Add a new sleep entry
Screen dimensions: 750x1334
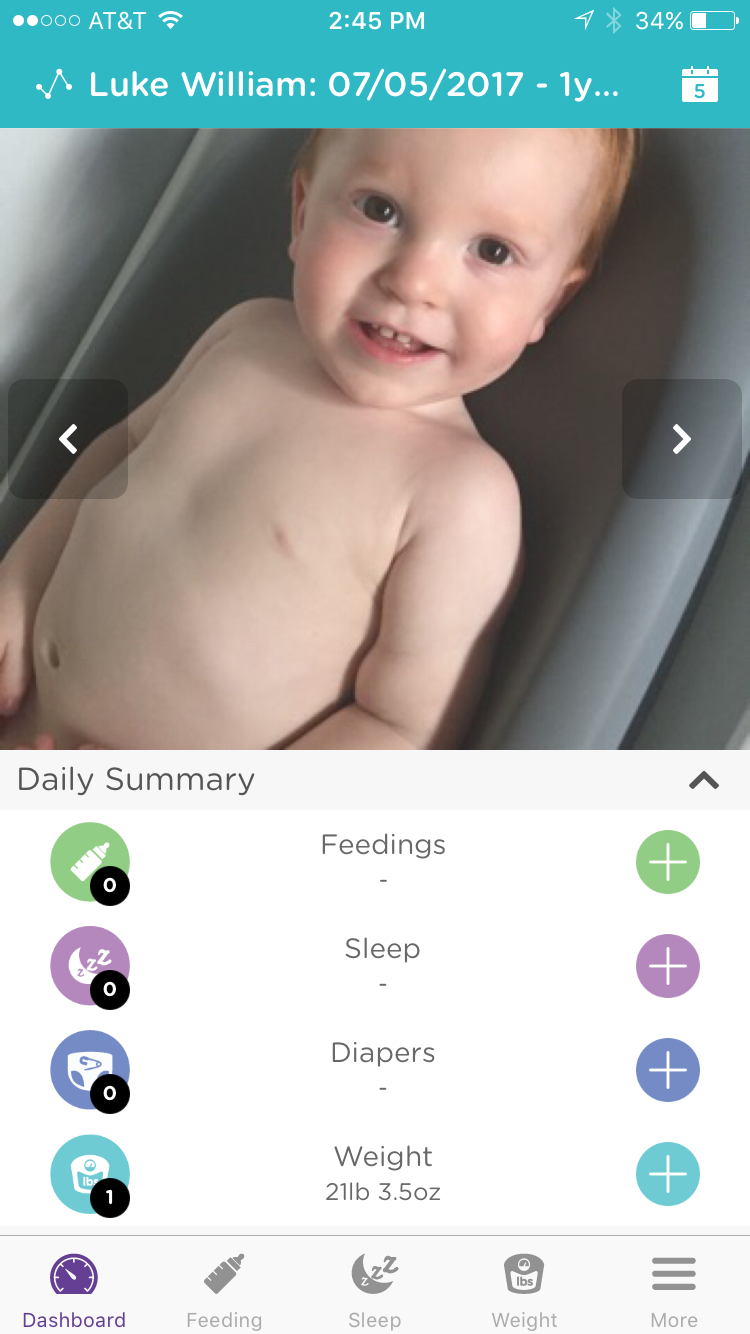pos(668,966)
